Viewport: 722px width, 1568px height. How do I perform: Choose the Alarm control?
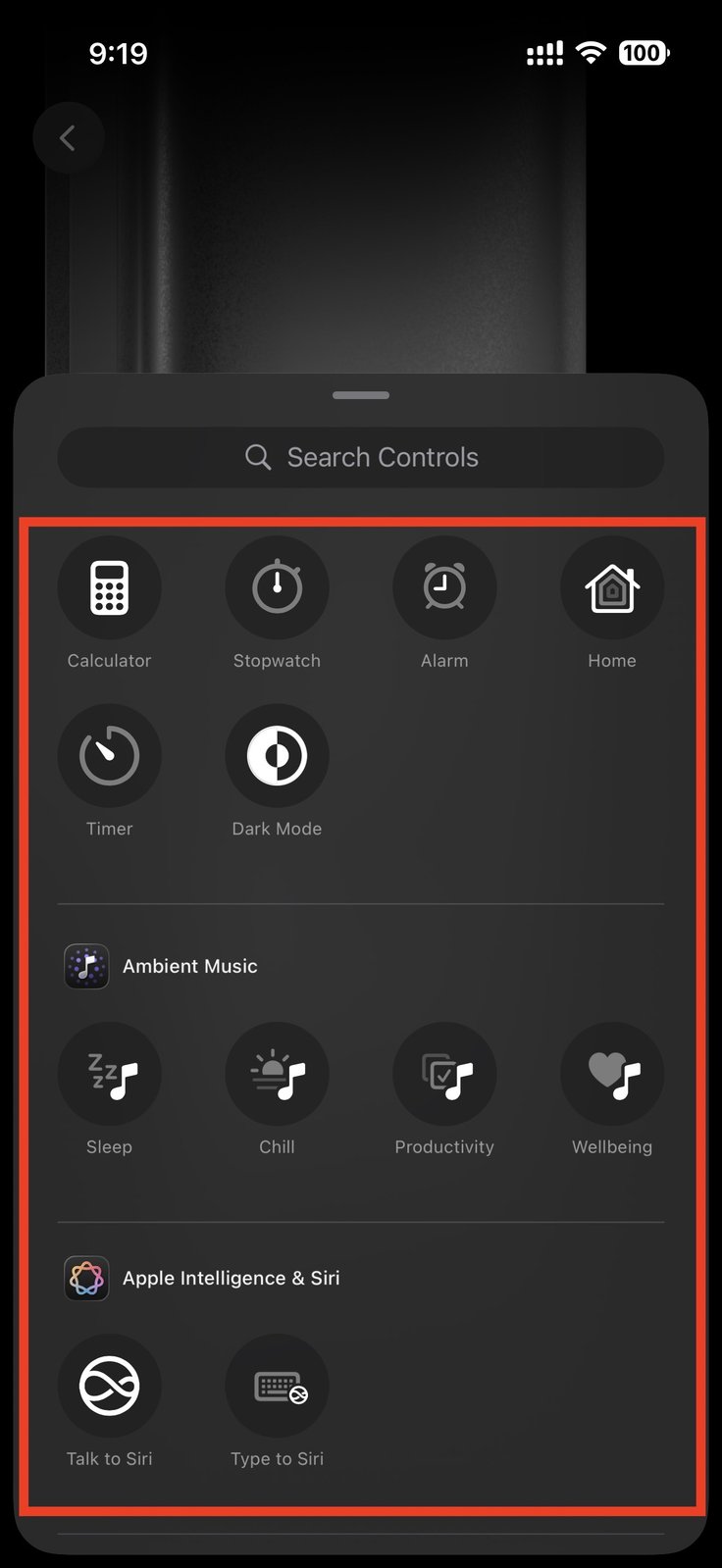pyautogui.click(x=444, y=587)
